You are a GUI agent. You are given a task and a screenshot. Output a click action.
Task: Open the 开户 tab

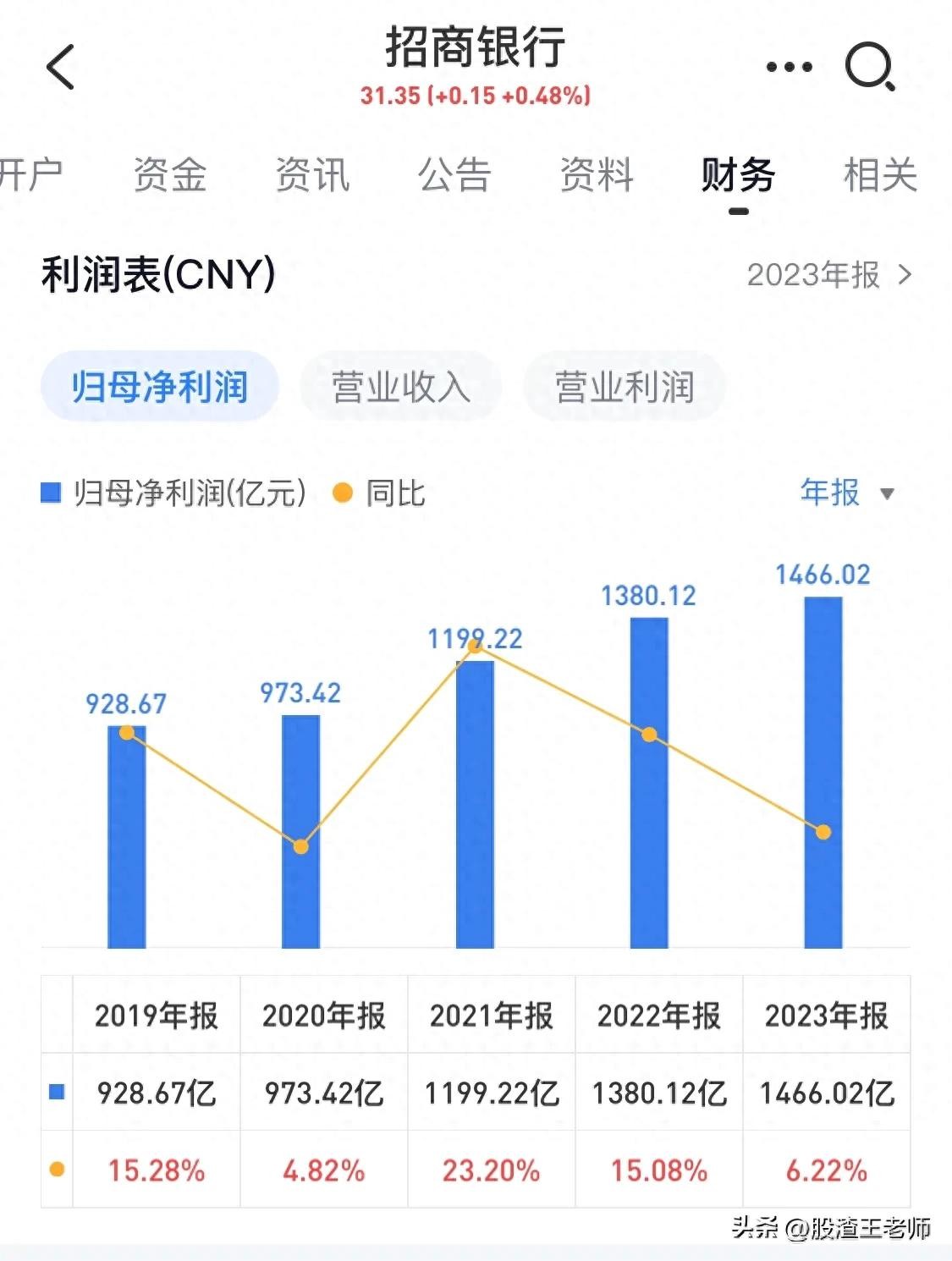[30, 175]
